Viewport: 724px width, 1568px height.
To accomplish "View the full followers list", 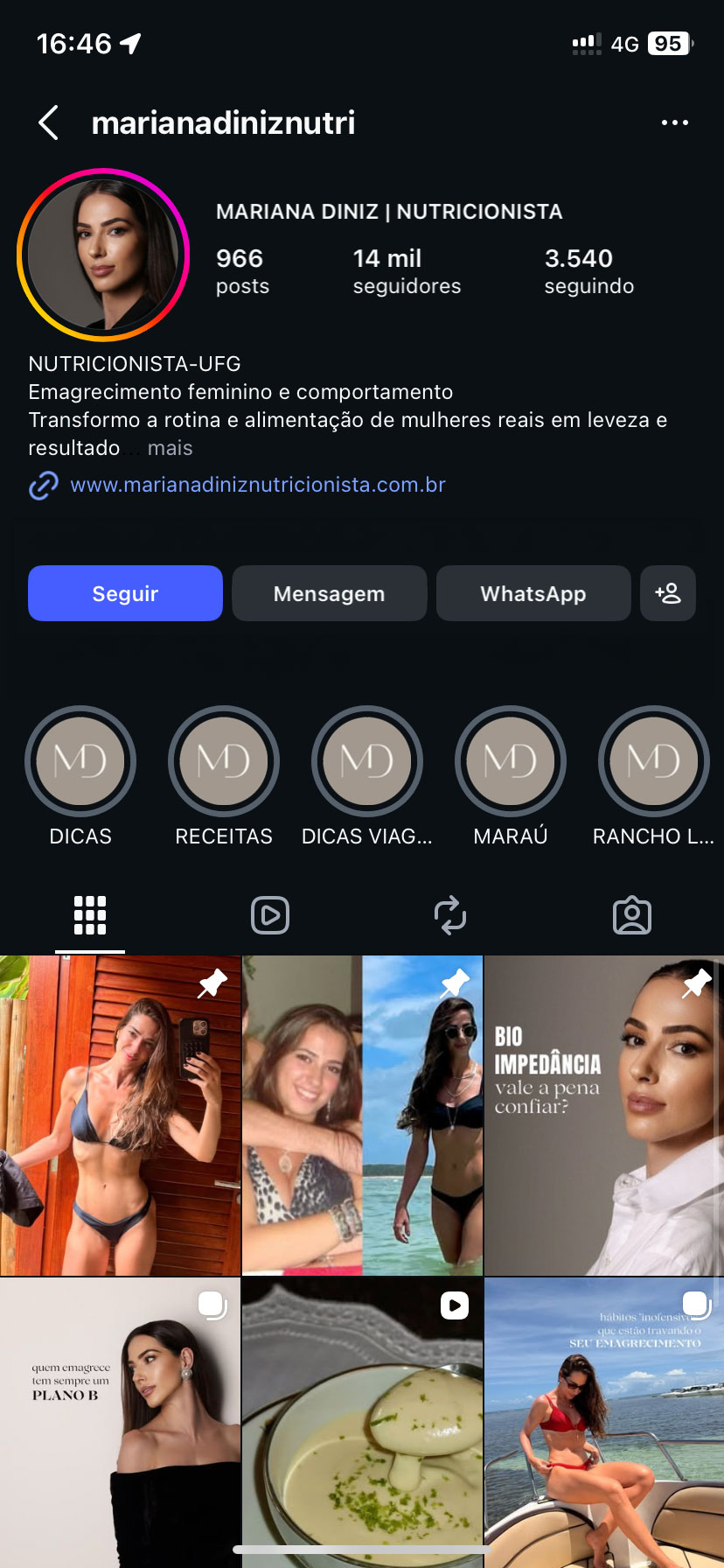I will tap(407, 269).
